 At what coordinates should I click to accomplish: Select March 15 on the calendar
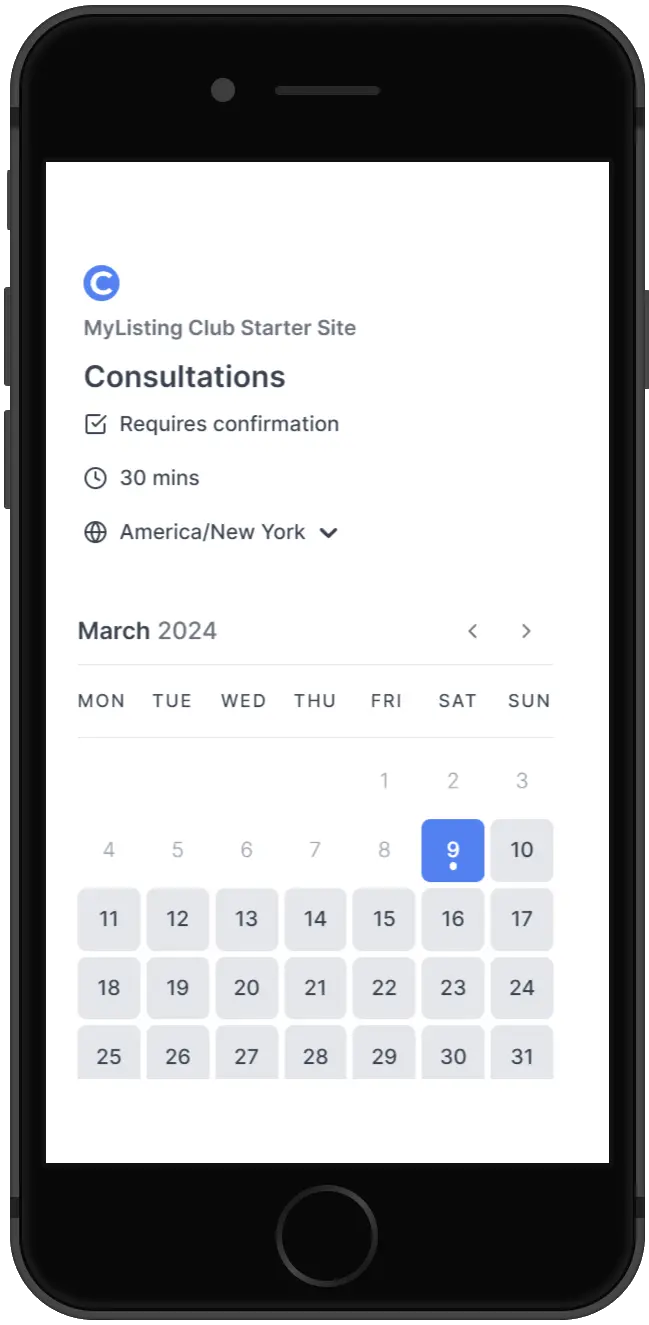(x=384, y=919)
